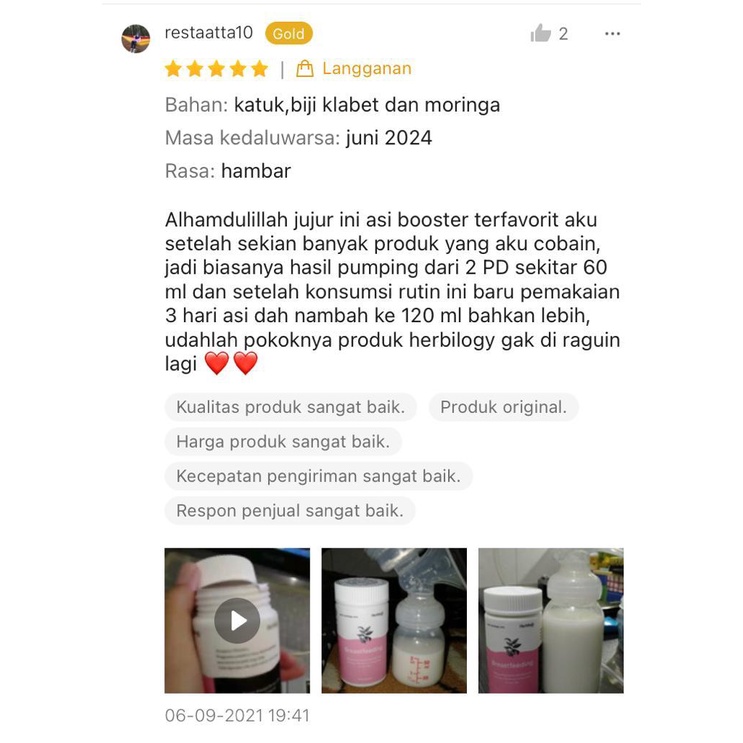Open the three-dot overflow menu on review
Screen dimensions: 743x743
612,34
